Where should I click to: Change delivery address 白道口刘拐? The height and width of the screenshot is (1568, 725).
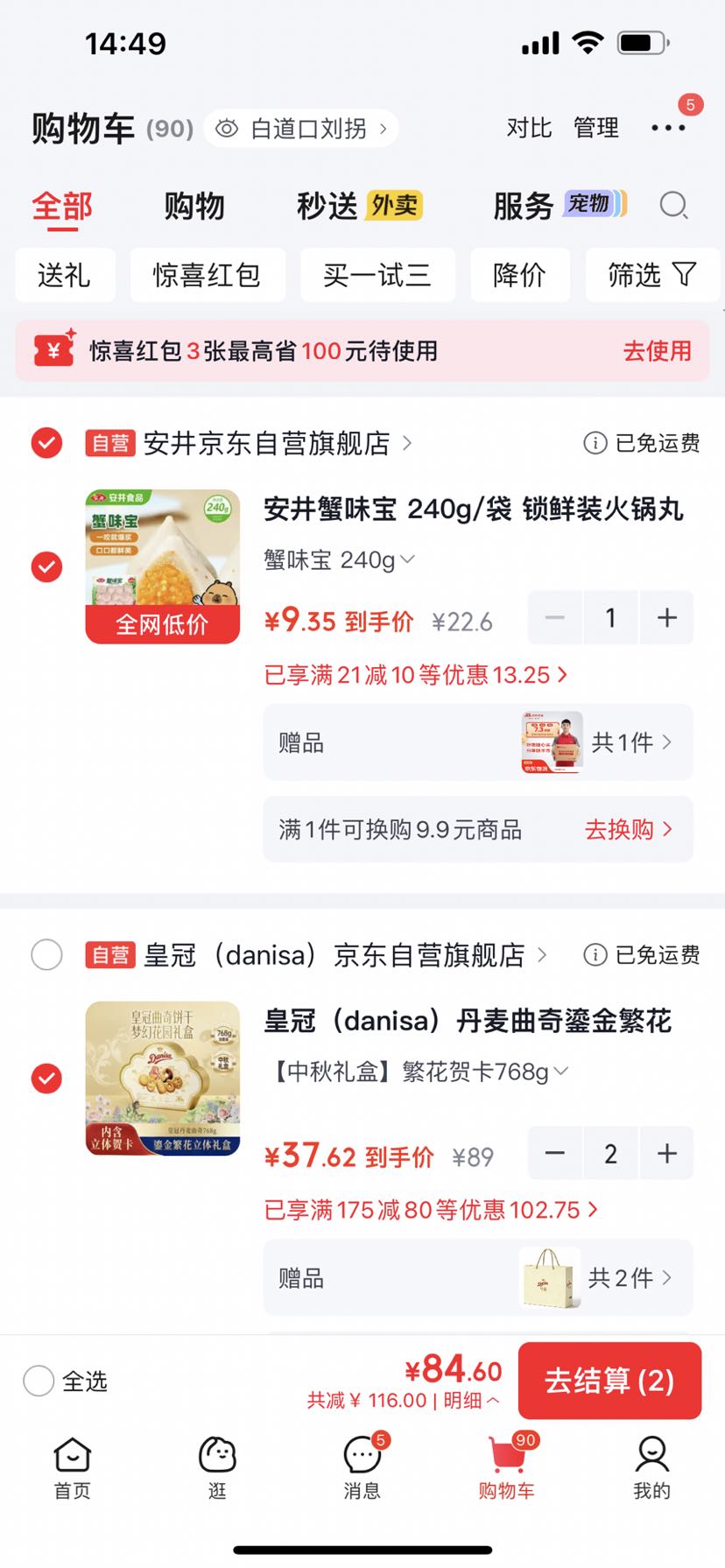(x=301, y=129)
